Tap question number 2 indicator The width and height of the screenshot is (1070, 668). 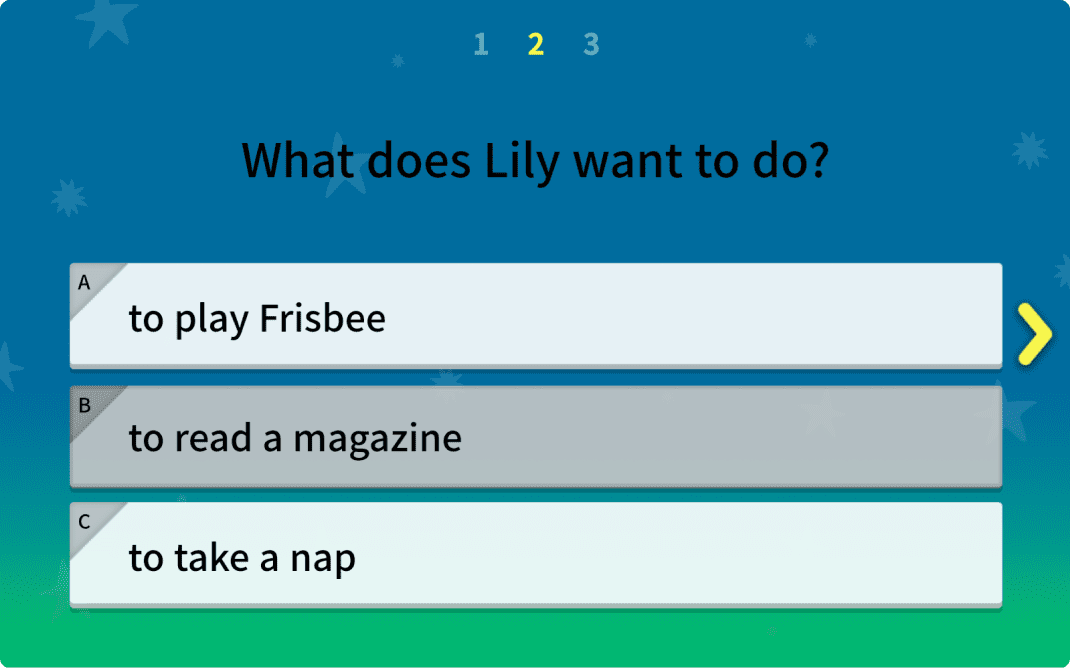536,44
